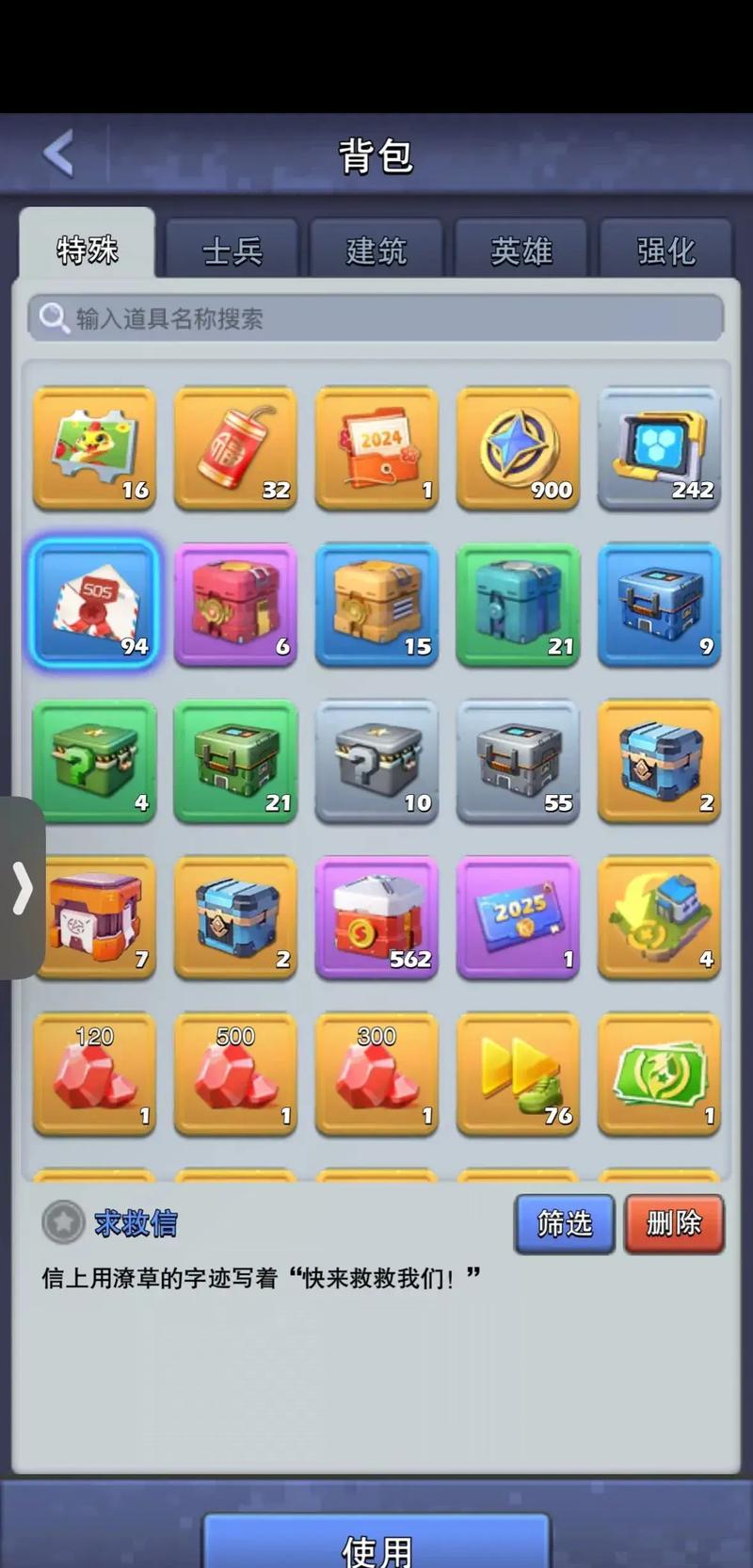The width and height of the screenshot is (753, 1568).
Task: Choose the red coin box with 562
Action: click(376, 917)
